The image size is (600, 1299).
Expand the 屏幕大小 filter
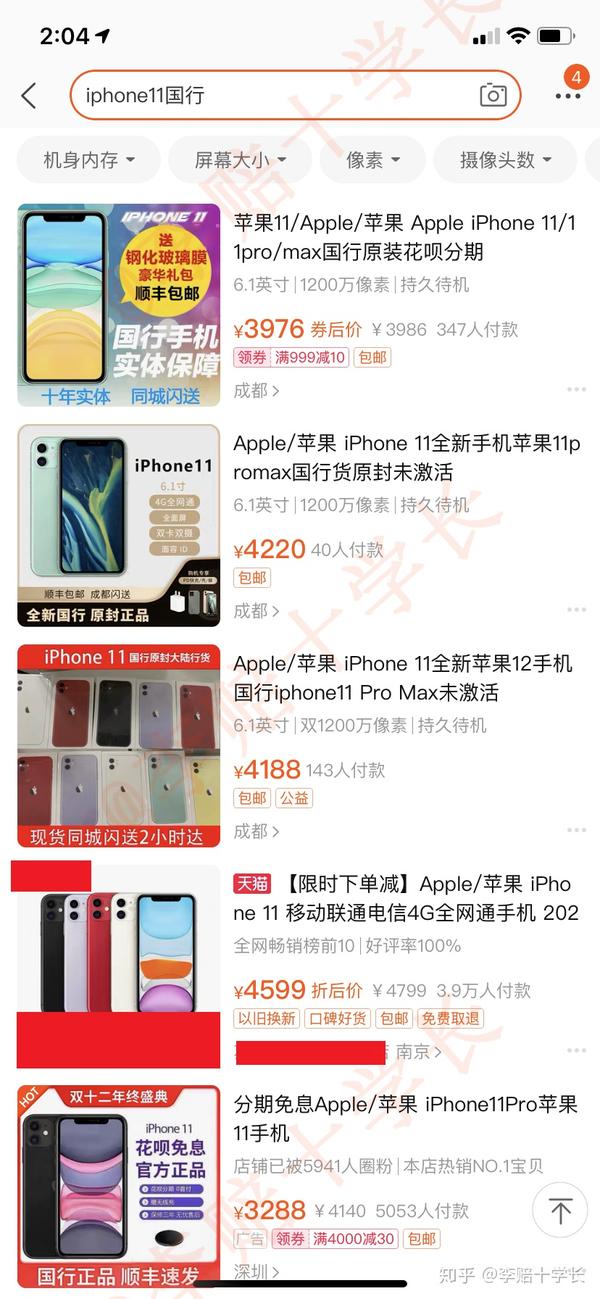240,160
